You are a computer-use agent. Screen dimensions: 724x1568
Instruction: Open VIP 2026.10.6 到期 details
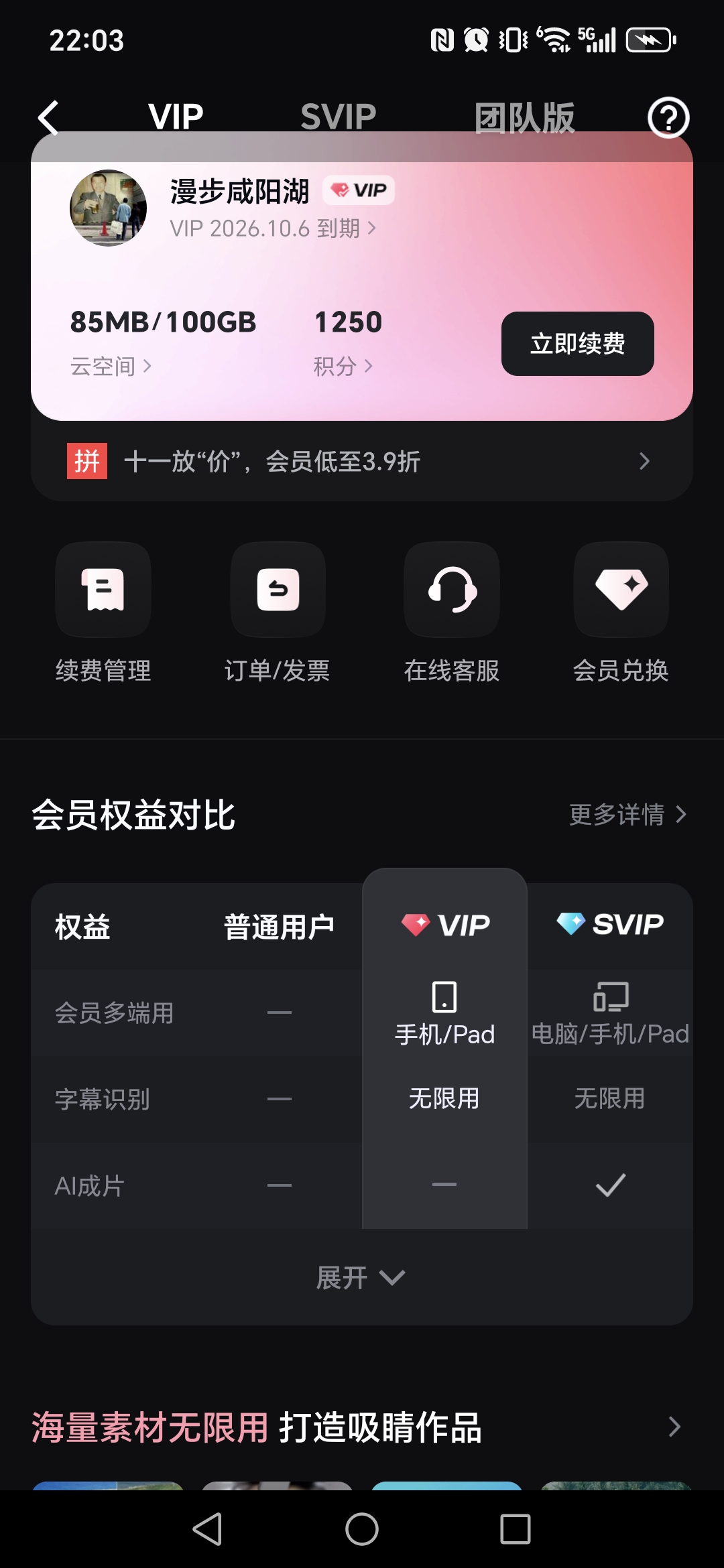tap(272, 228)
